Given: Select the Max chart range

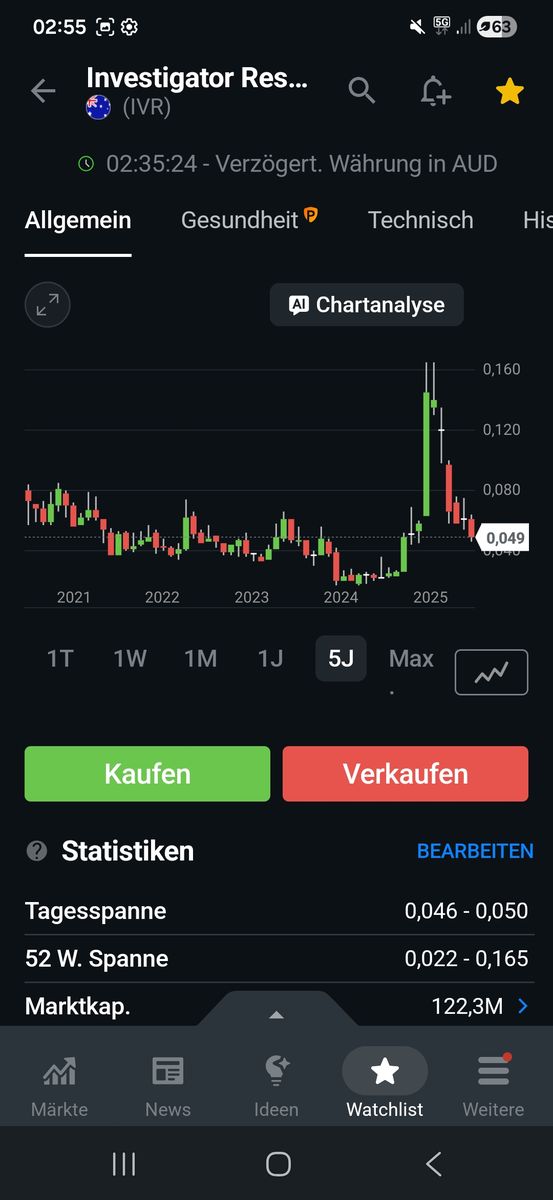Looking at the screenshot, I should pyautogui.click(x=411, y=658).
